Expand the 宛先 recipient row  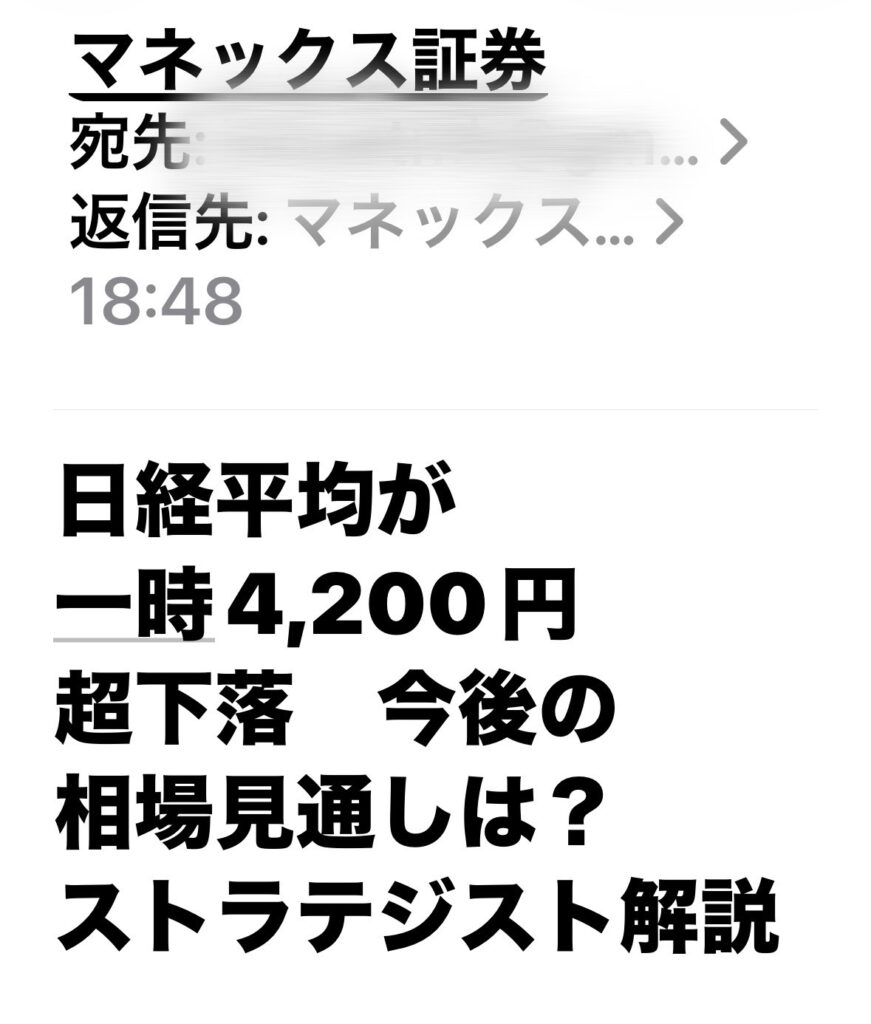tap(732, 146)
